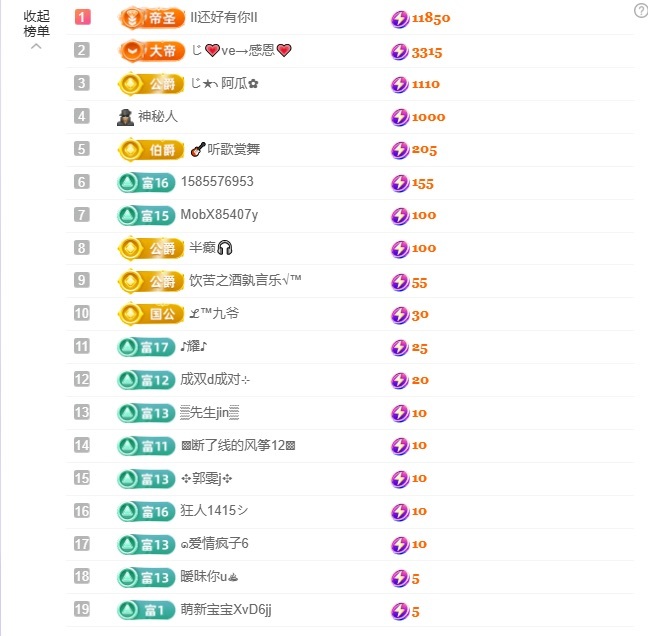The width and height of the screenshot is (648, 636).
Task: Open the 狂人1415 user row
Action: [x=214, y=511]
